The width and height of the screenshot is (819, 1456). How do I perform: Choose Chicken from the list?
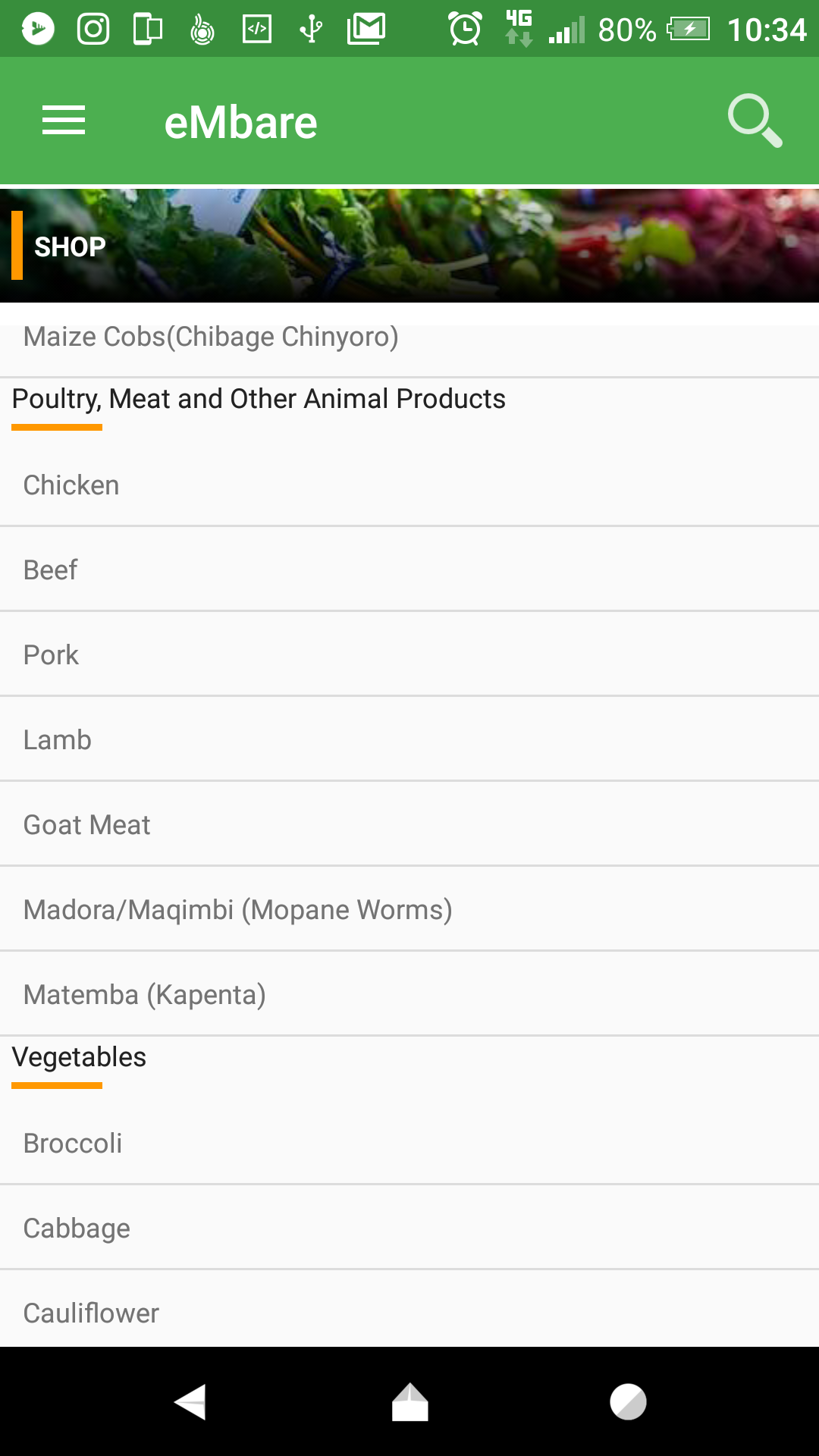[x=71, y=484]
